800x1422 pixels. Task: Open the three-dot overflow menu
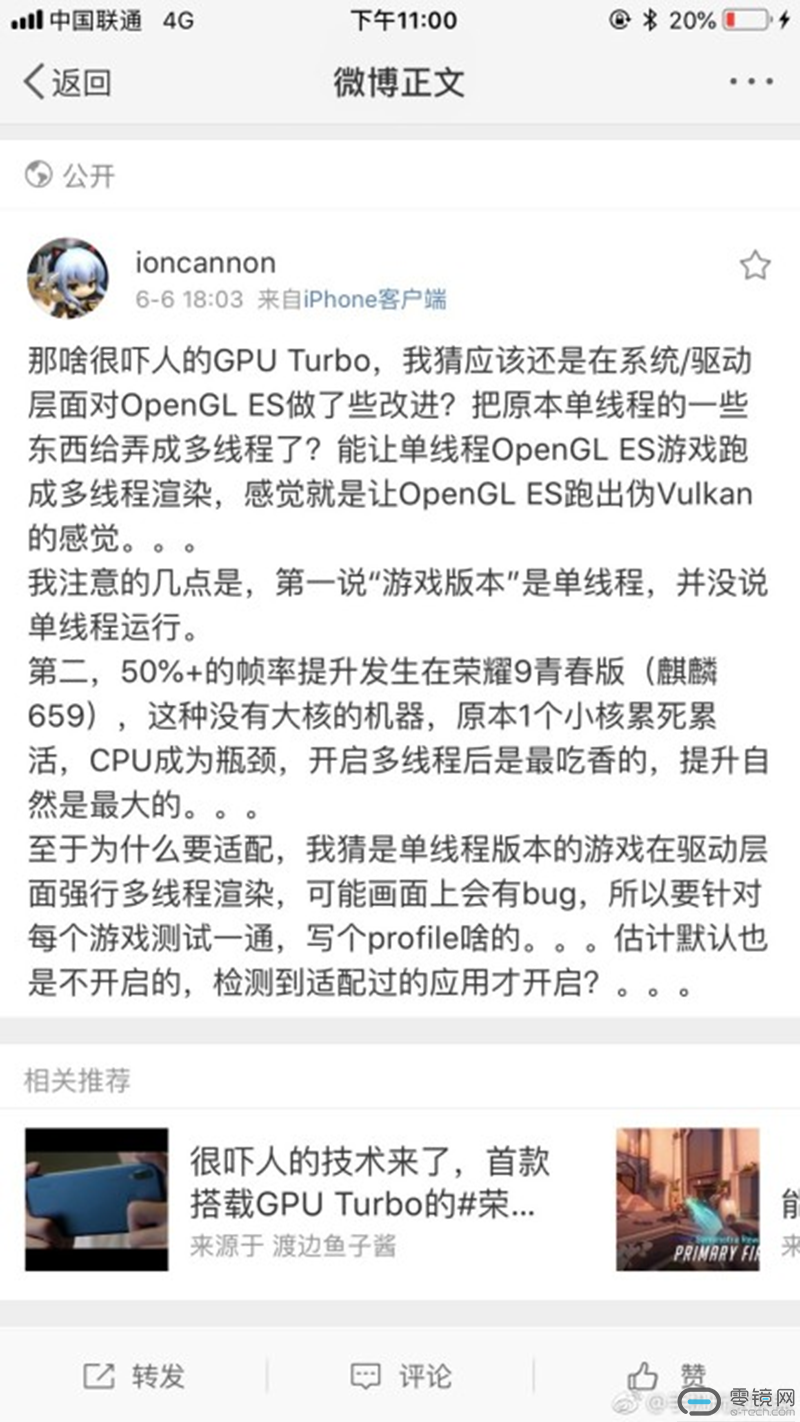[x=751, y=82]
